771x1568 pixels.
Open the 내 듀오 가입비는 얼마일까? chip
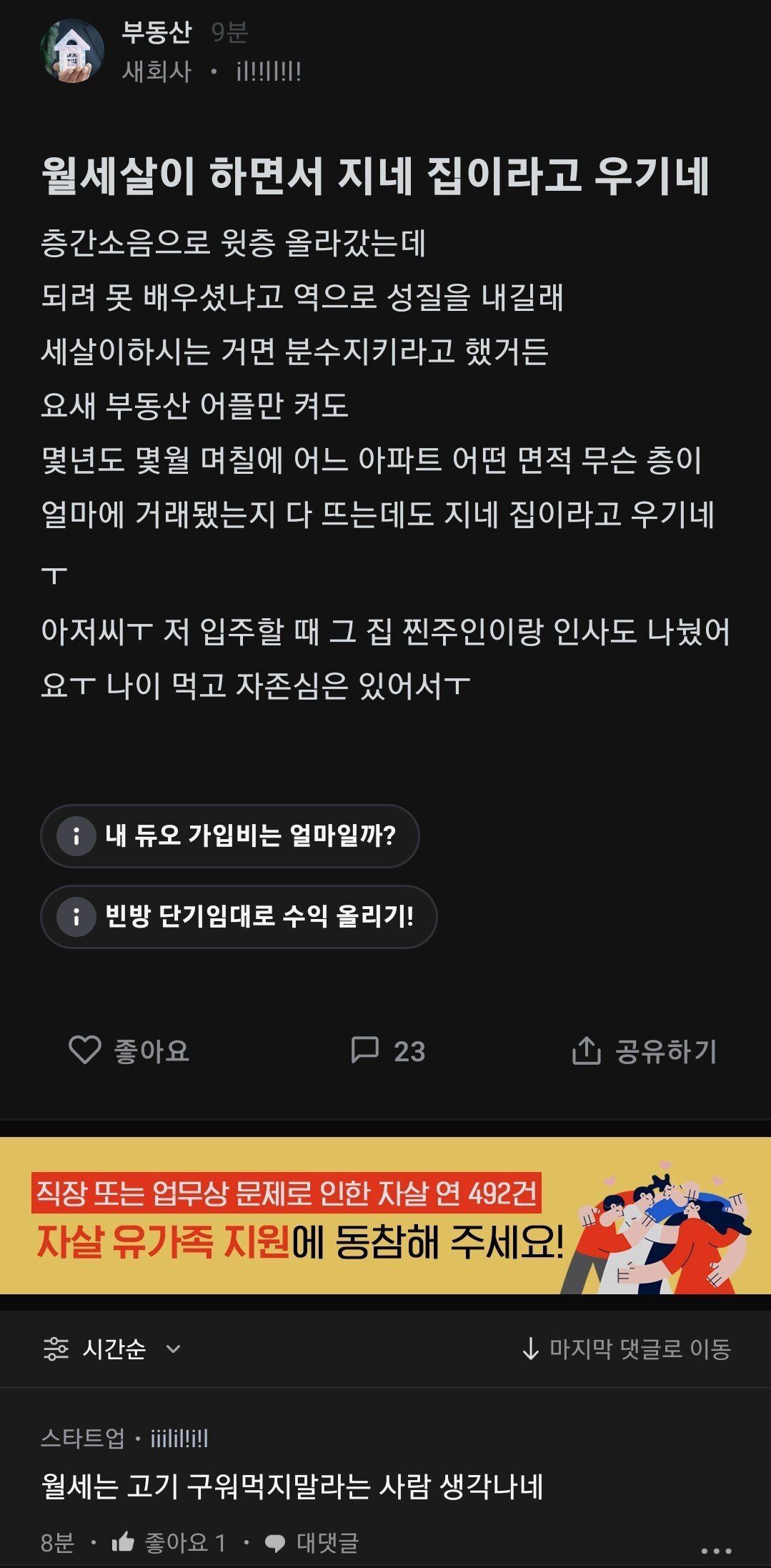229,835
